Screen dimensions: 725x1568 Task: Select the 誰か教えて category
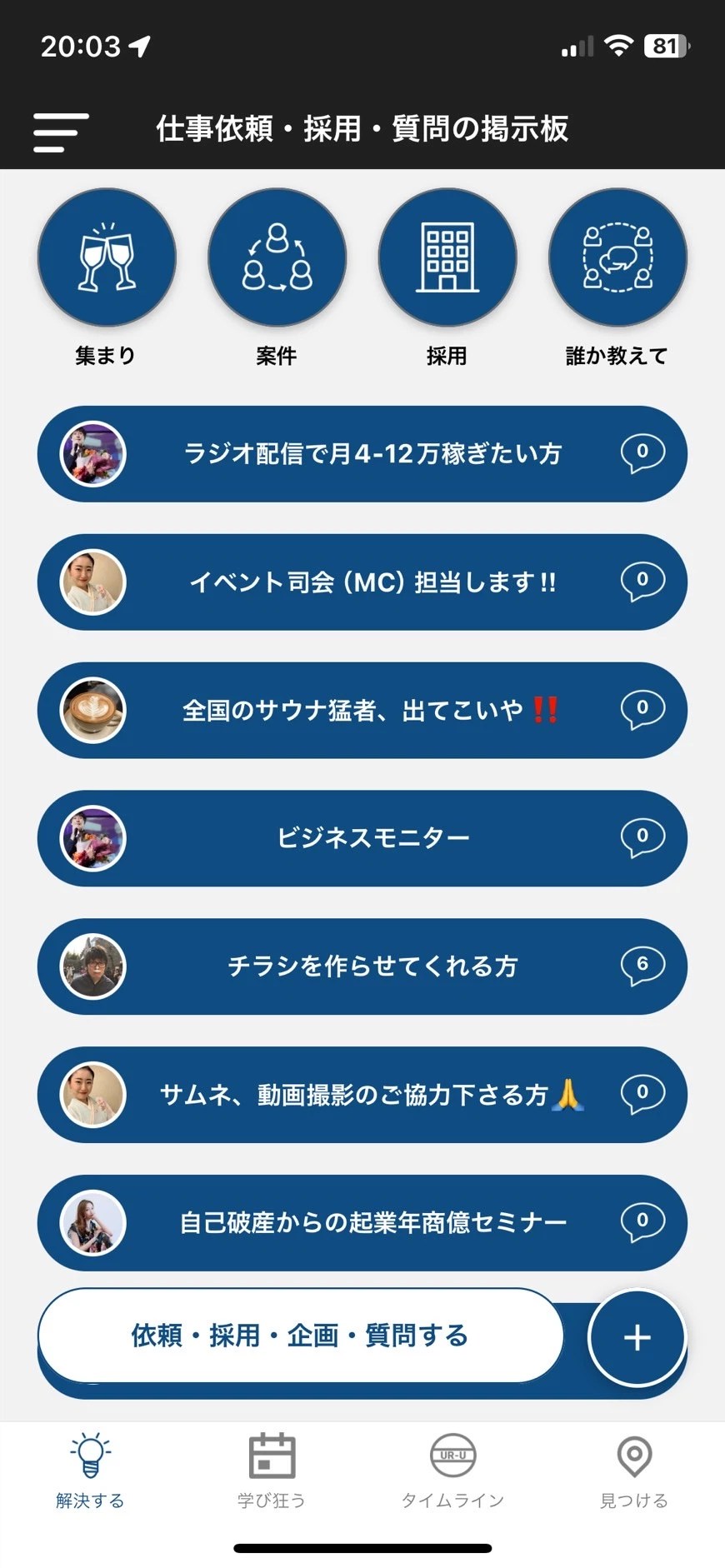[x=617, y=258]
